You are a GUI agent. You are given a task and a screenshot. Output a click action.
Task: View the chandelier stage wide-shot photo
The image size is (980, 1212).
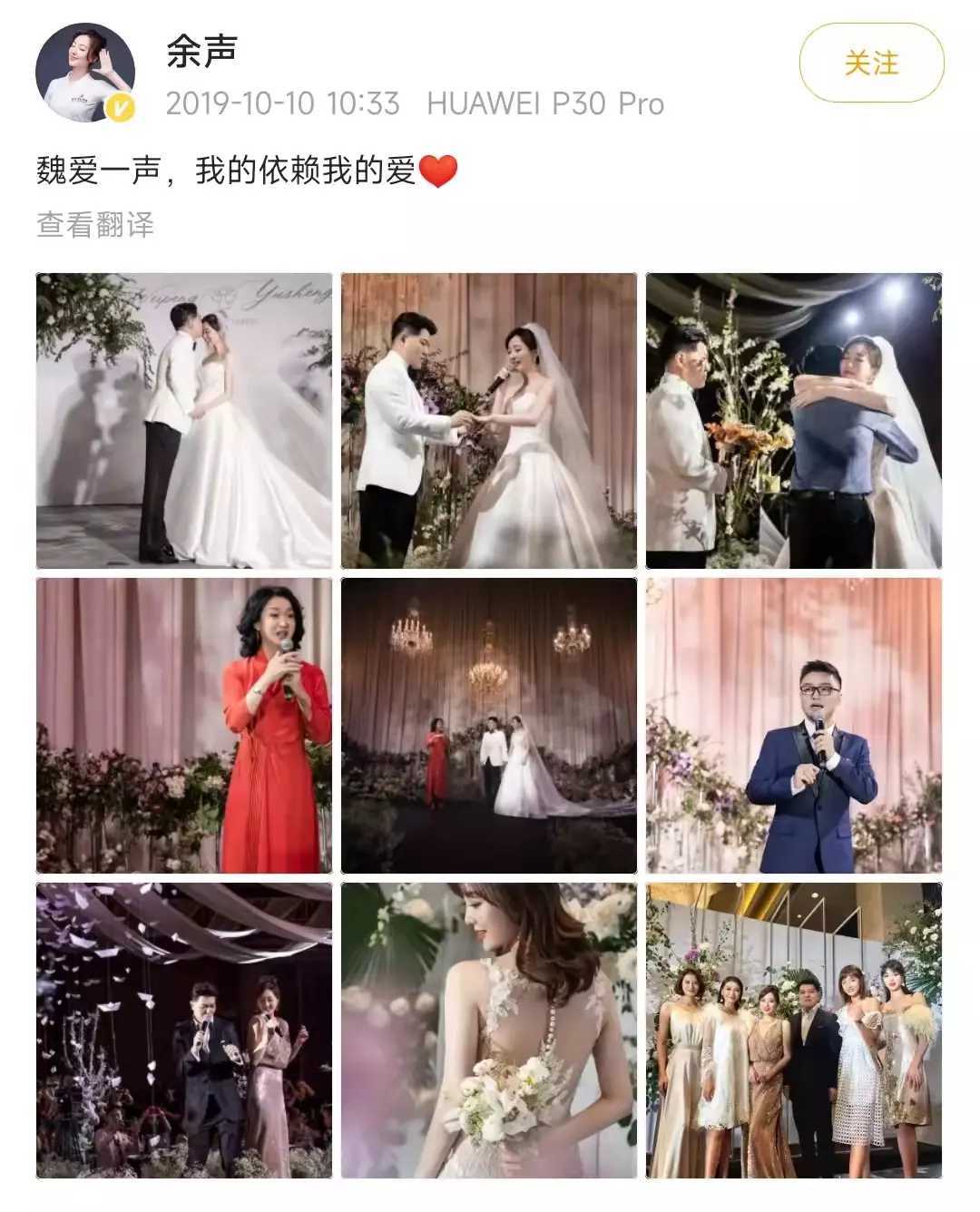[x=487, y=724]
